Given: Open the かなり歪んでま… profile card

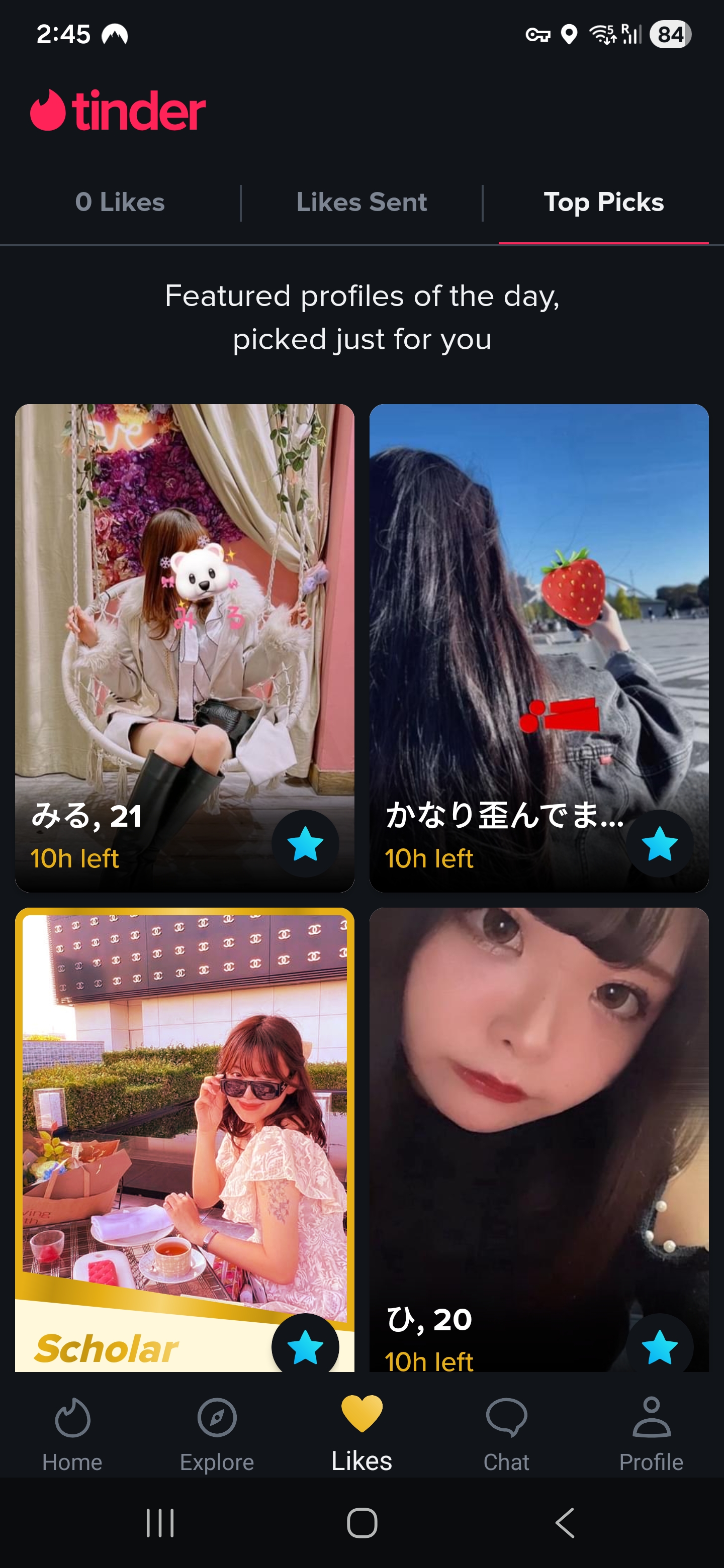Looking at the screenshot, I should [x=538, y=609].
